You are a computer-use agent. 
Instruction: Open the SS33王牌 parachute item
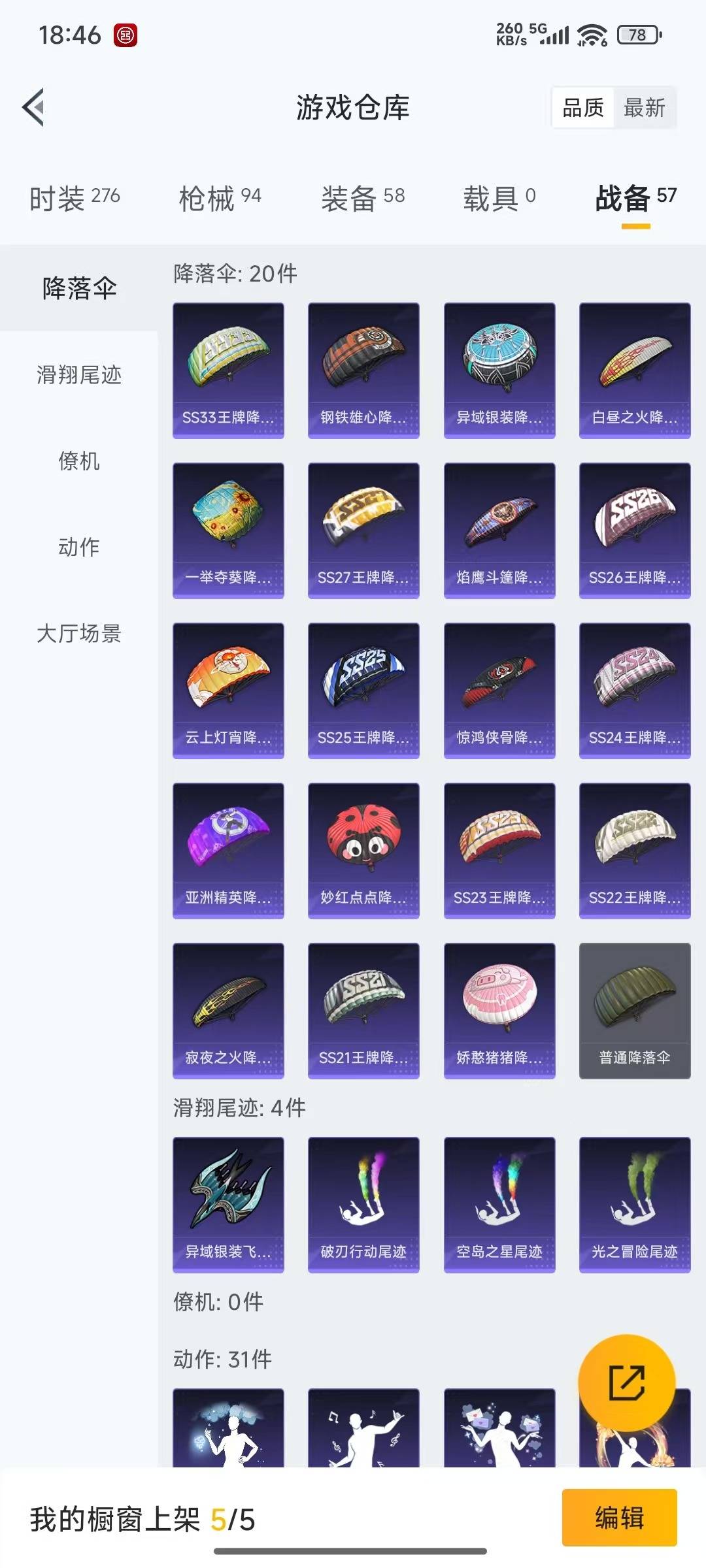coord(228,370)
